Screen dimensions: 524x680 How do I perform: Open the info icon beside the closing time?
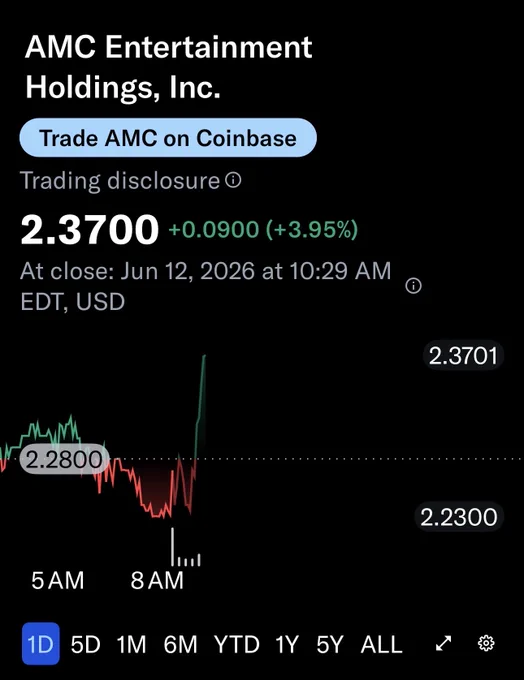pos(413,286)
